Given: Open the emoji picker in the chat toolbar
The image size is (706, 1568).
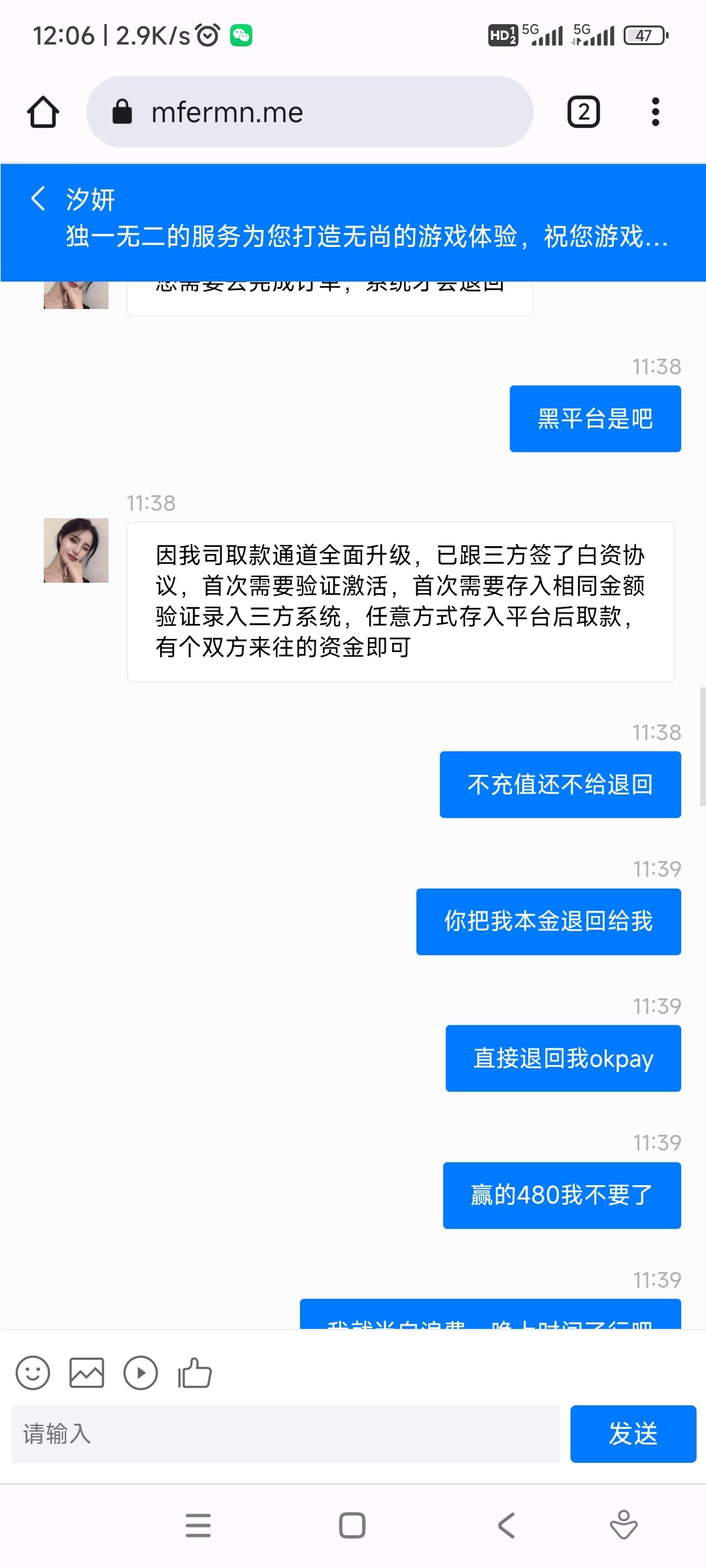Looking at the screenshot, I should pos(34,1373).
